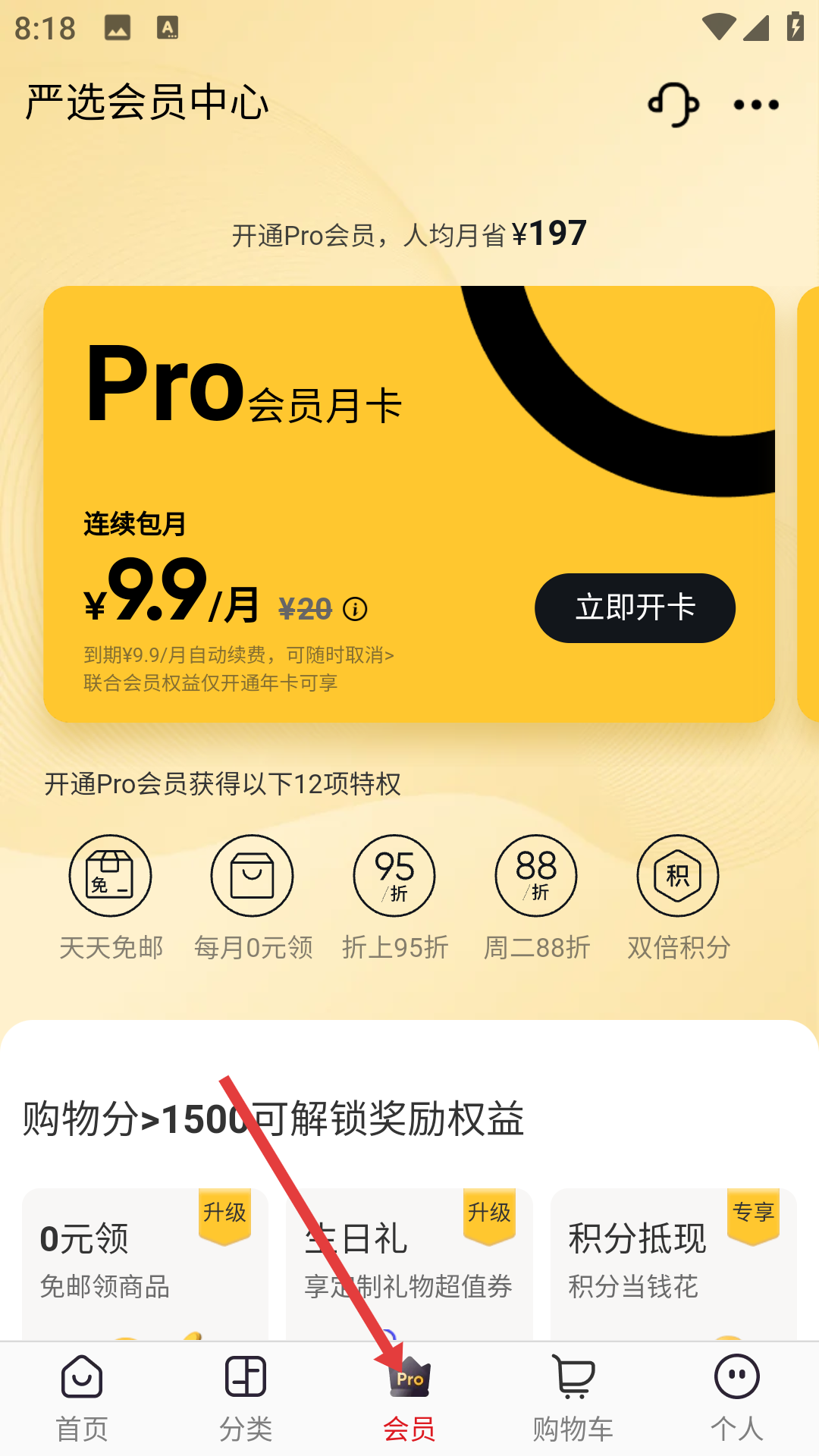Select the 双倍积分 points icon
This screenshot has width=819, height=1456.
[x=677, y=876]
